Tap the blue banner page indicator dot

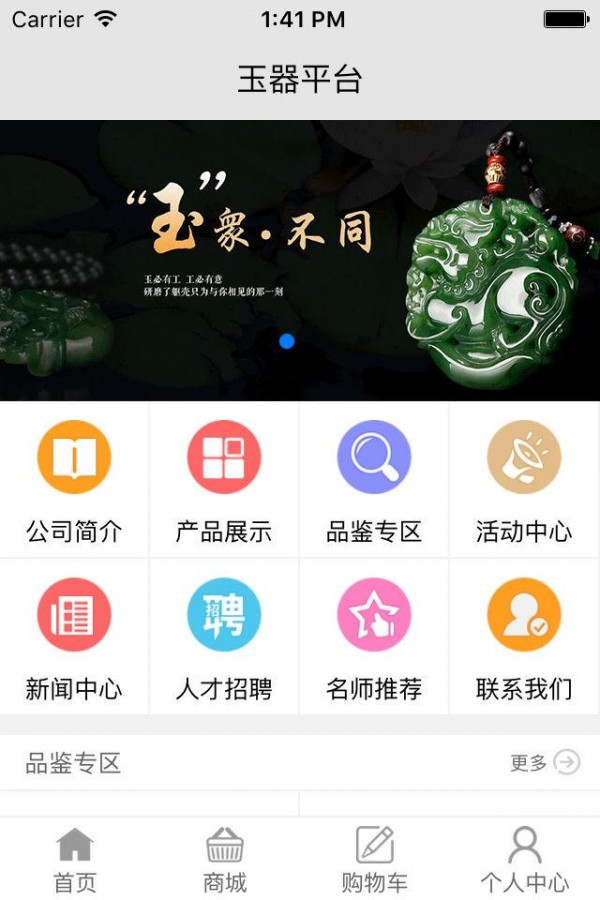click(287, 341)
